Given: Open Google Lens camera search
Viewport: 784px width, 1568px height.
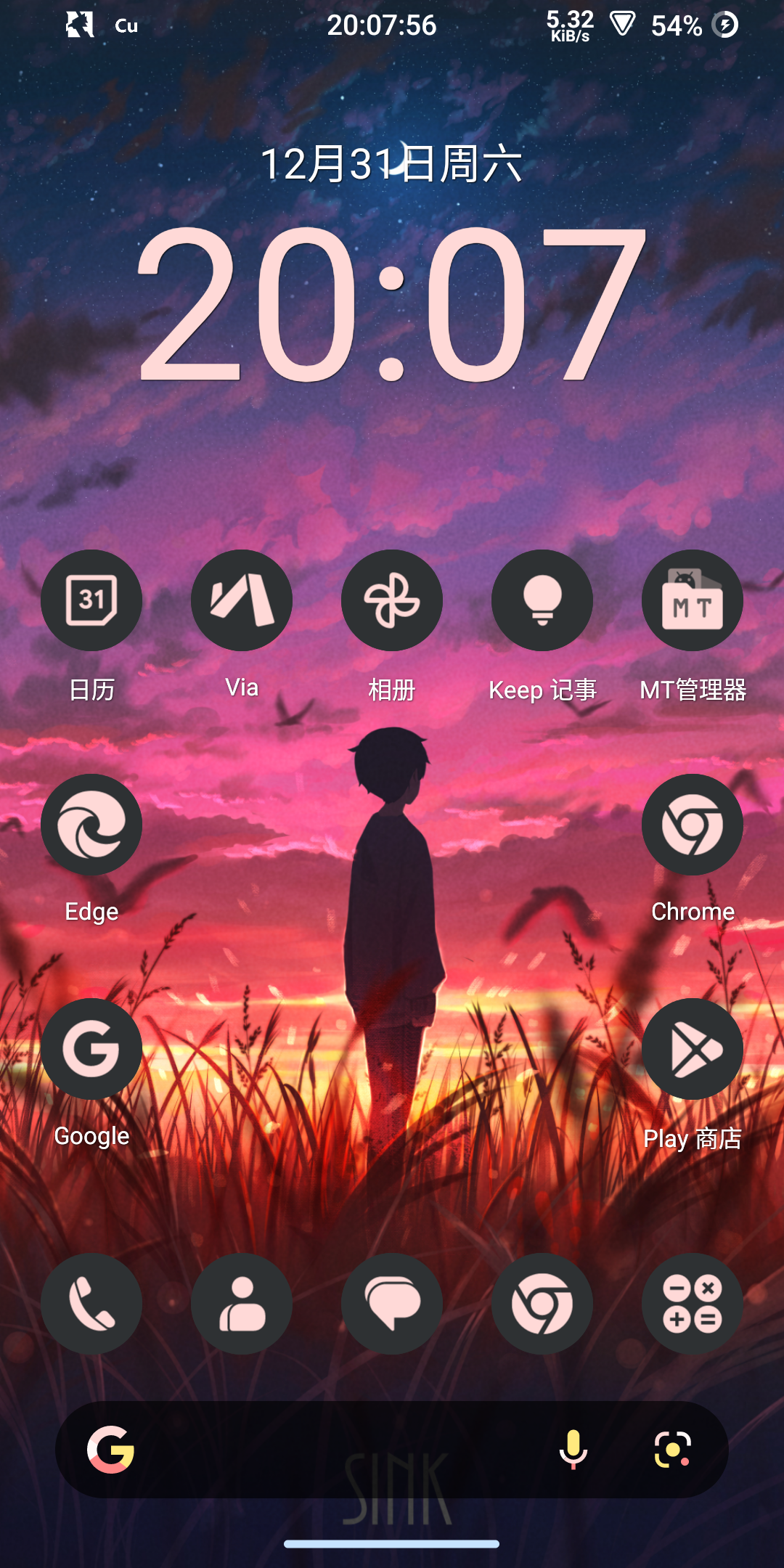Looking at the screenshot, I should click(672, 1450).
